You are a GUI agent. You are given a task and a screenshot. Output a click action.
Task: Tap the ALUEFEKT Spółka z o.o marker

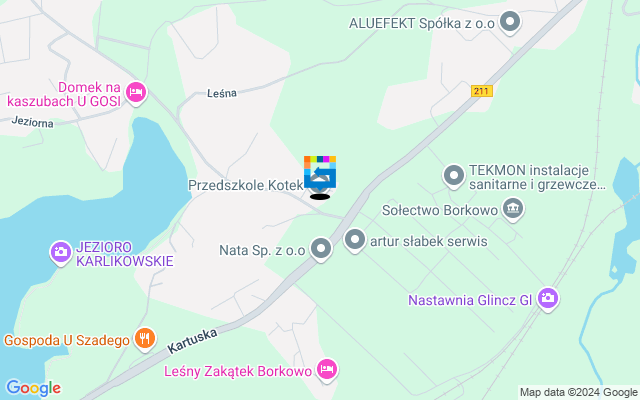(x=511, y=21)
